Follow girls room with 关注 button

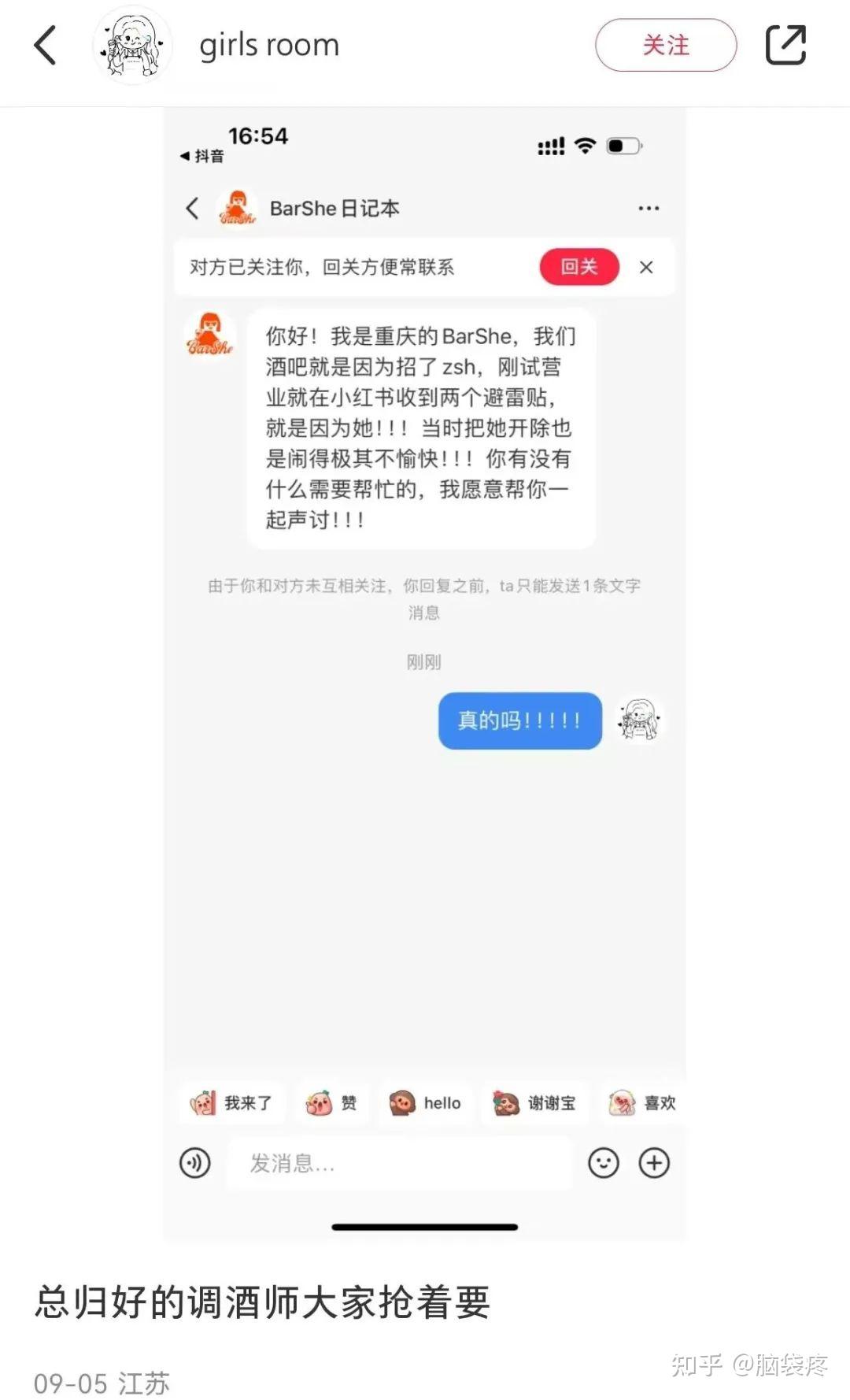pos(666,45)
